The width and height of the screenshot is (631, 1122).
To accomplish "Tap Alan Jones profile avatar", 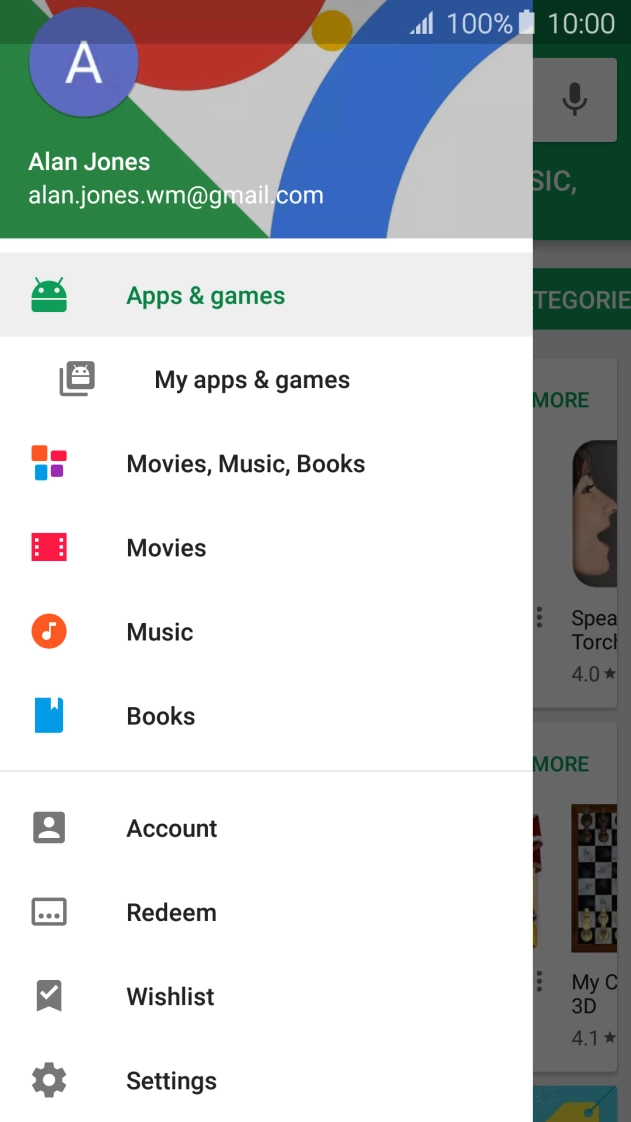I will 83,62.
